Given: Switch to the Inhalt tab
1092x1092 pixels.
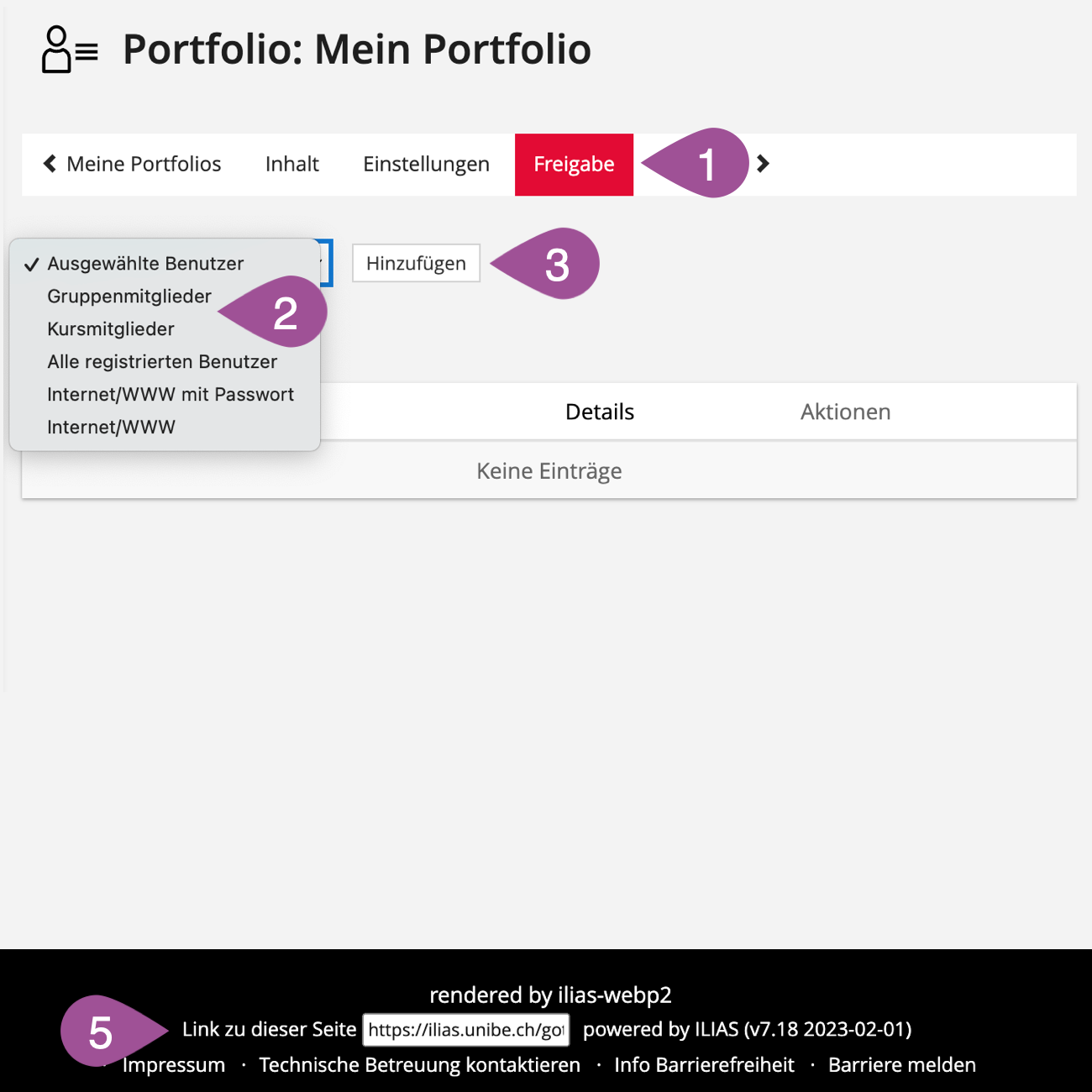Looking at the screenshot, I should tap(291, 164).
